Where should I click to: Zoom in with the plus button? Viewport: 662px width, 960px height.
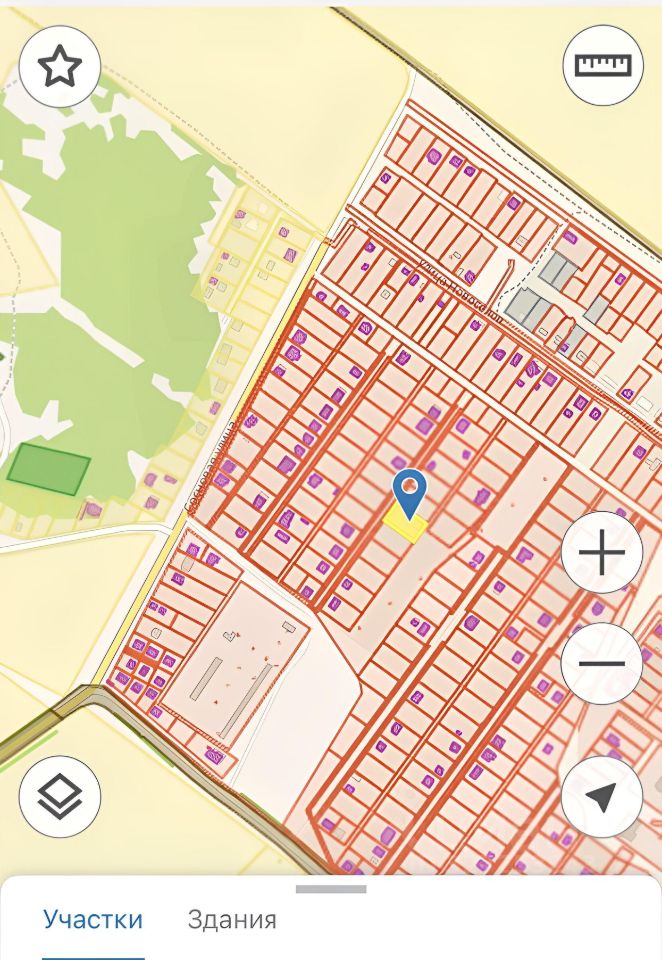(601, 553)
